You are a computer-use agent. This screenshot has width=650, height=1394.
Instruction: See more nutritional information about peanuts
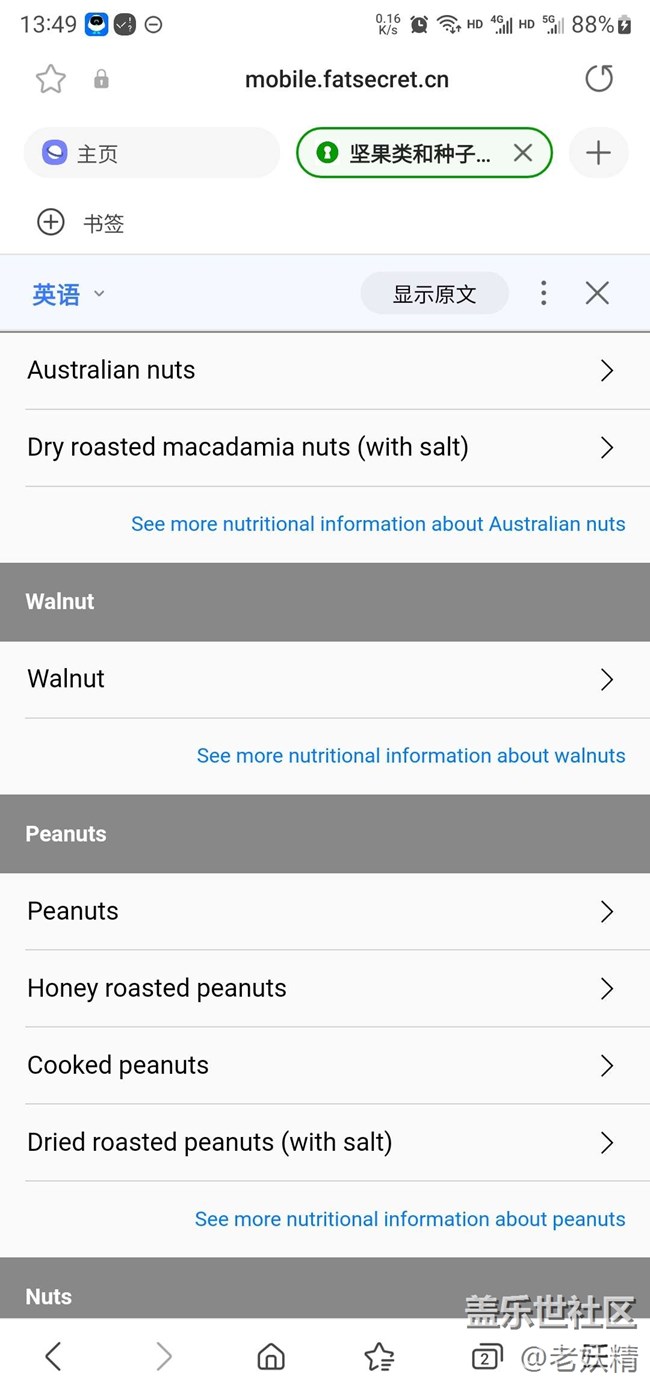click(x=410, y=1219)
